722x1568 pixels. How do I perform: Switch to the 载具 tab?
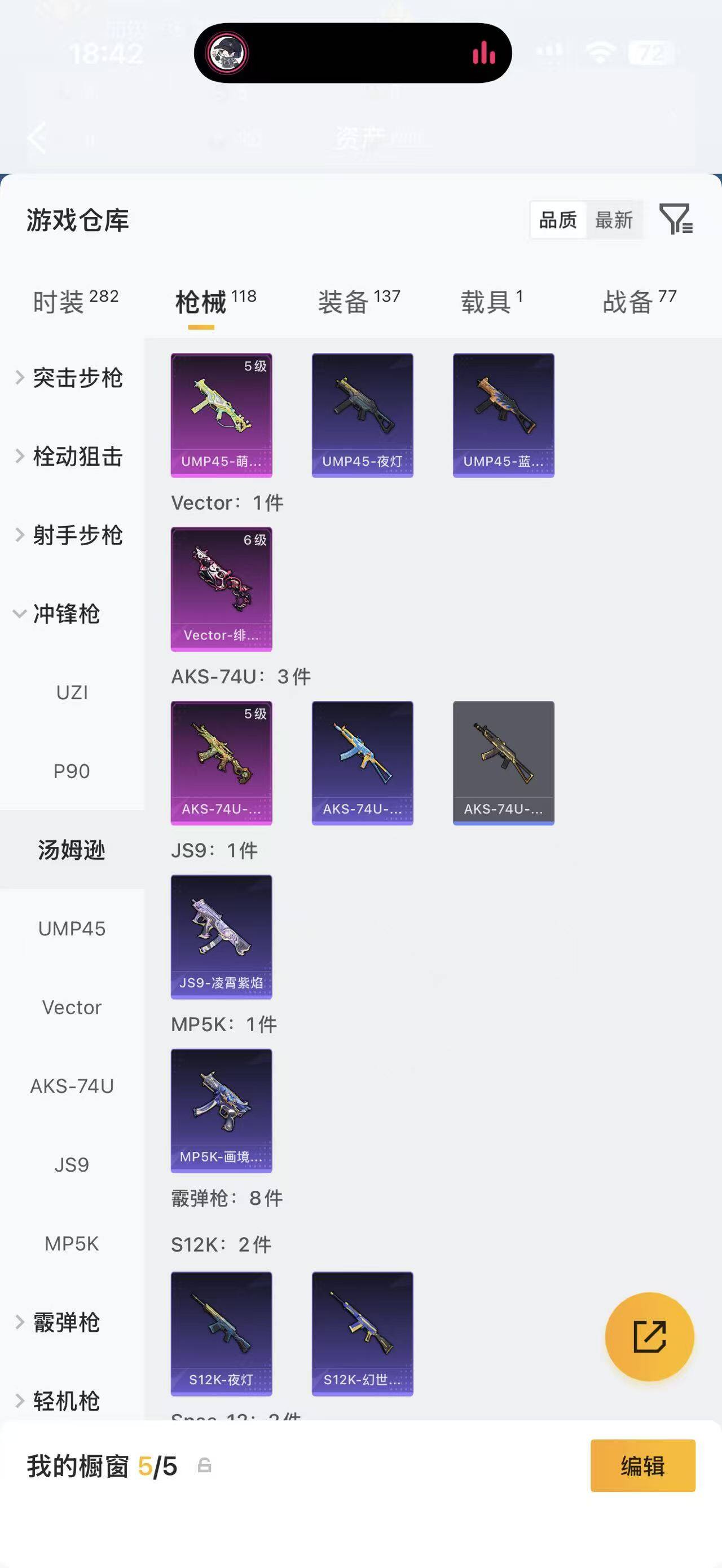(x=492, y=301)
